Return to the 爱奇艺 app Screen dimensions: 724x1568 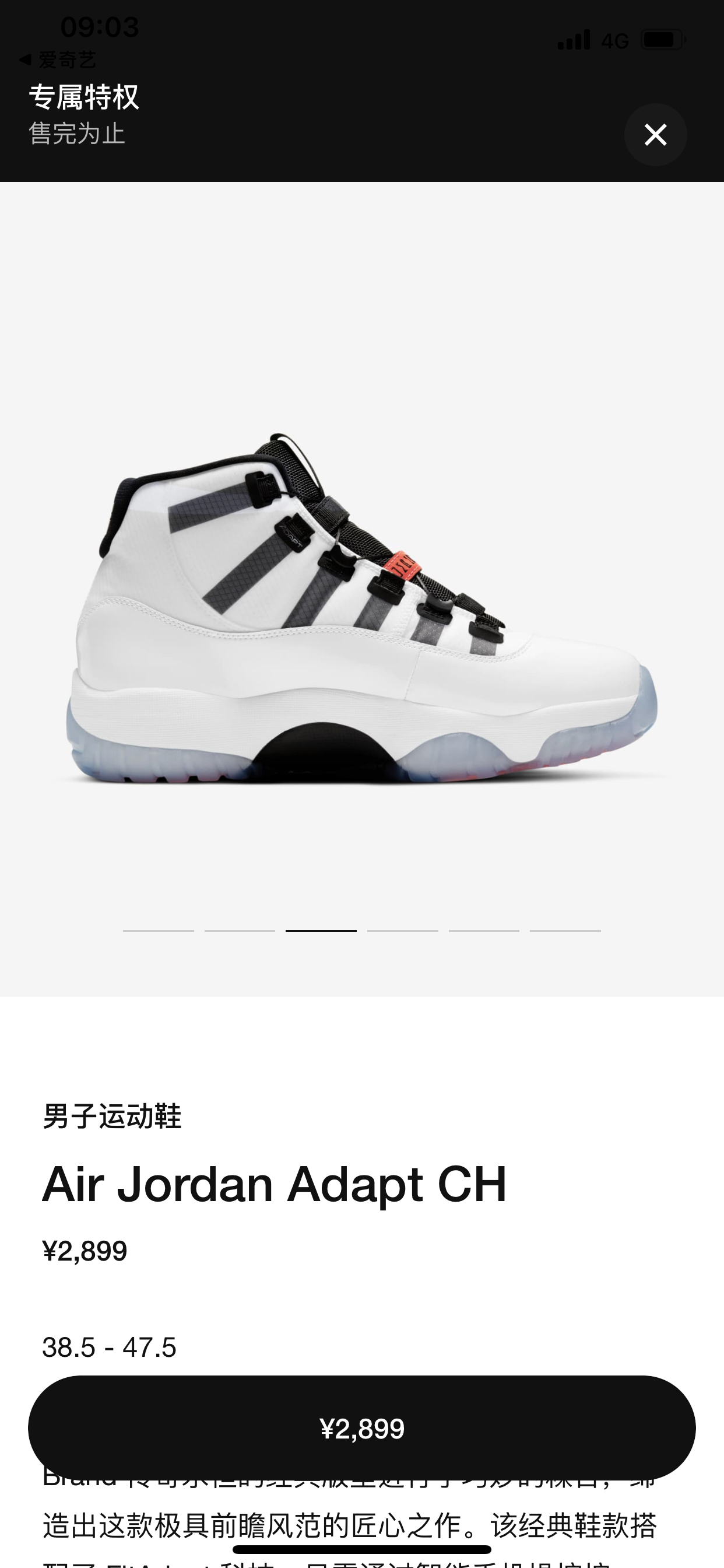58,60
